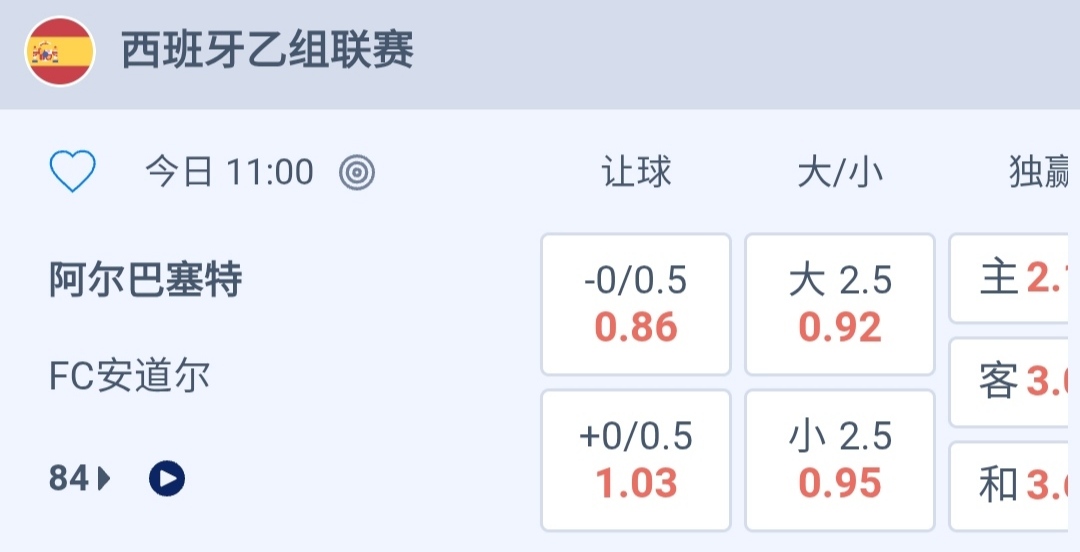The width and height of the screenshot is (1080, 552).
Task: Pick 主 home win odds
Action: [x=1015, y=279]
